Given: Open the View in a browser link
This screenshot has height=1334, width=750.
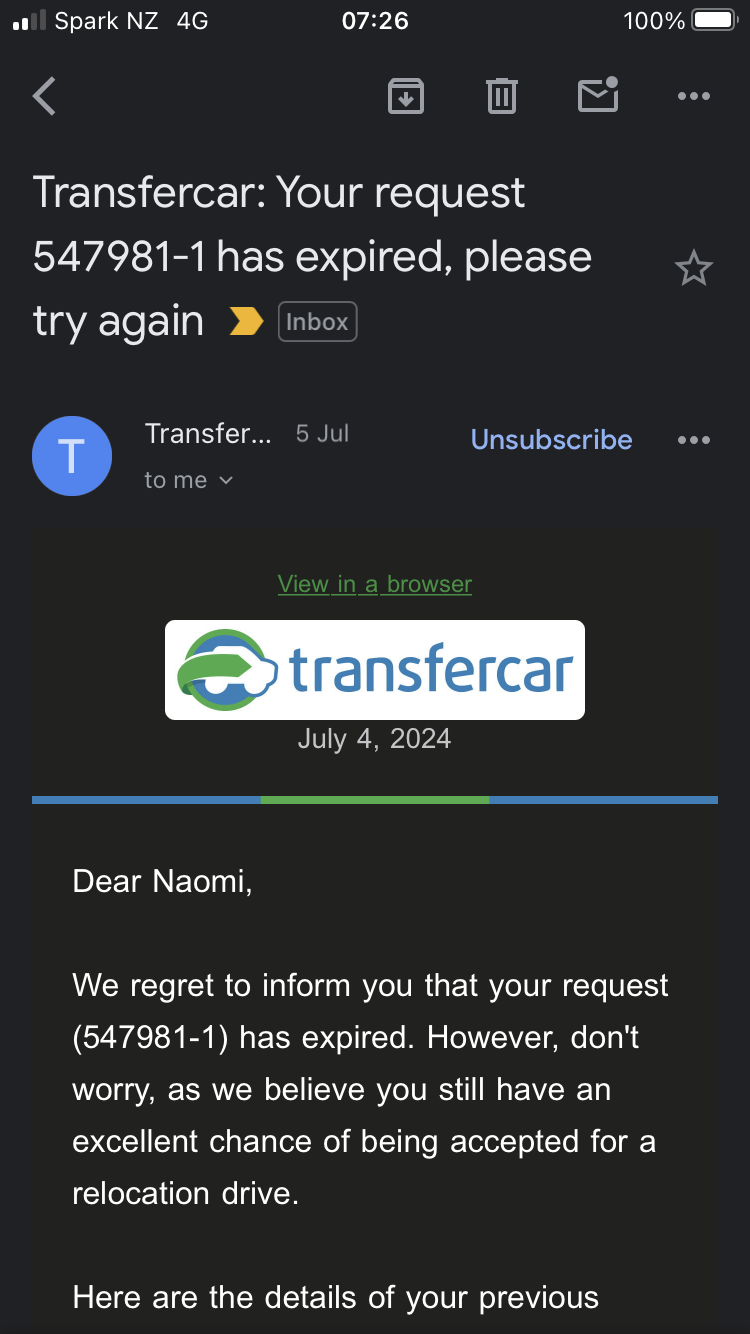Looking at the screenshot, I should point(375,584).
